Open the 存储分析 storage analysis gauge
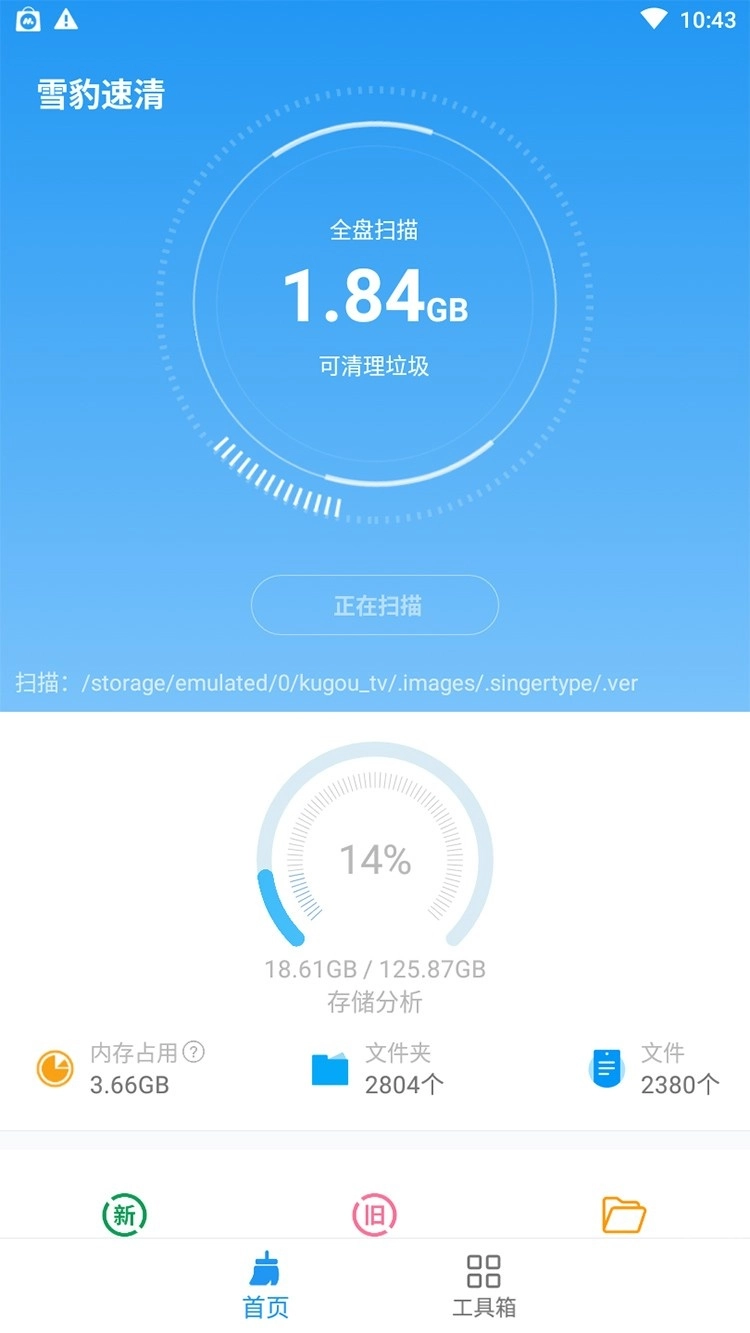Viewport: 750px width, 1333px height. (x=374, y=860)
